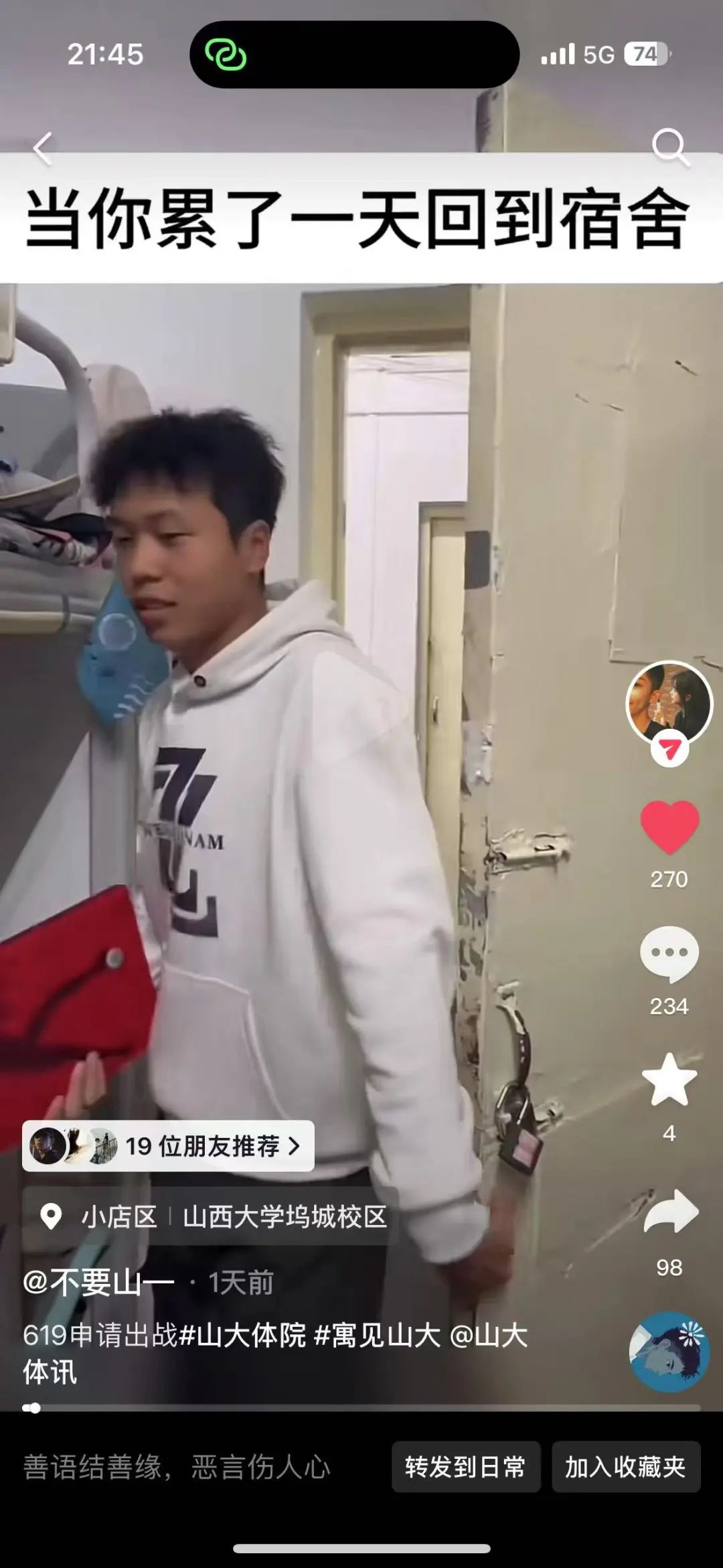Open hashtag #寓见山大

tap(377, 1335)
